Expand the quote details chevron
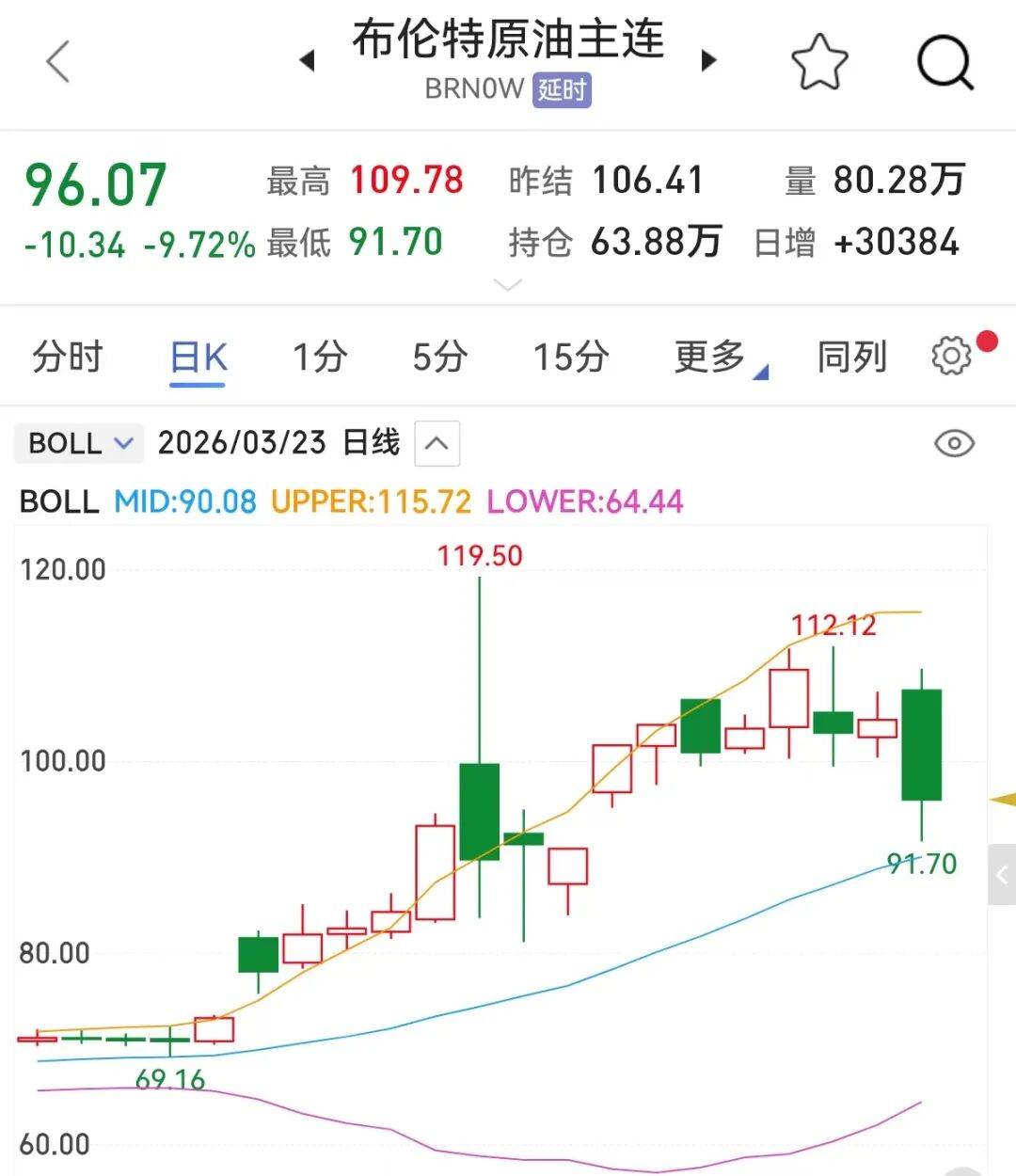Screen dimensions: 1016x1176 pos(508,285)
